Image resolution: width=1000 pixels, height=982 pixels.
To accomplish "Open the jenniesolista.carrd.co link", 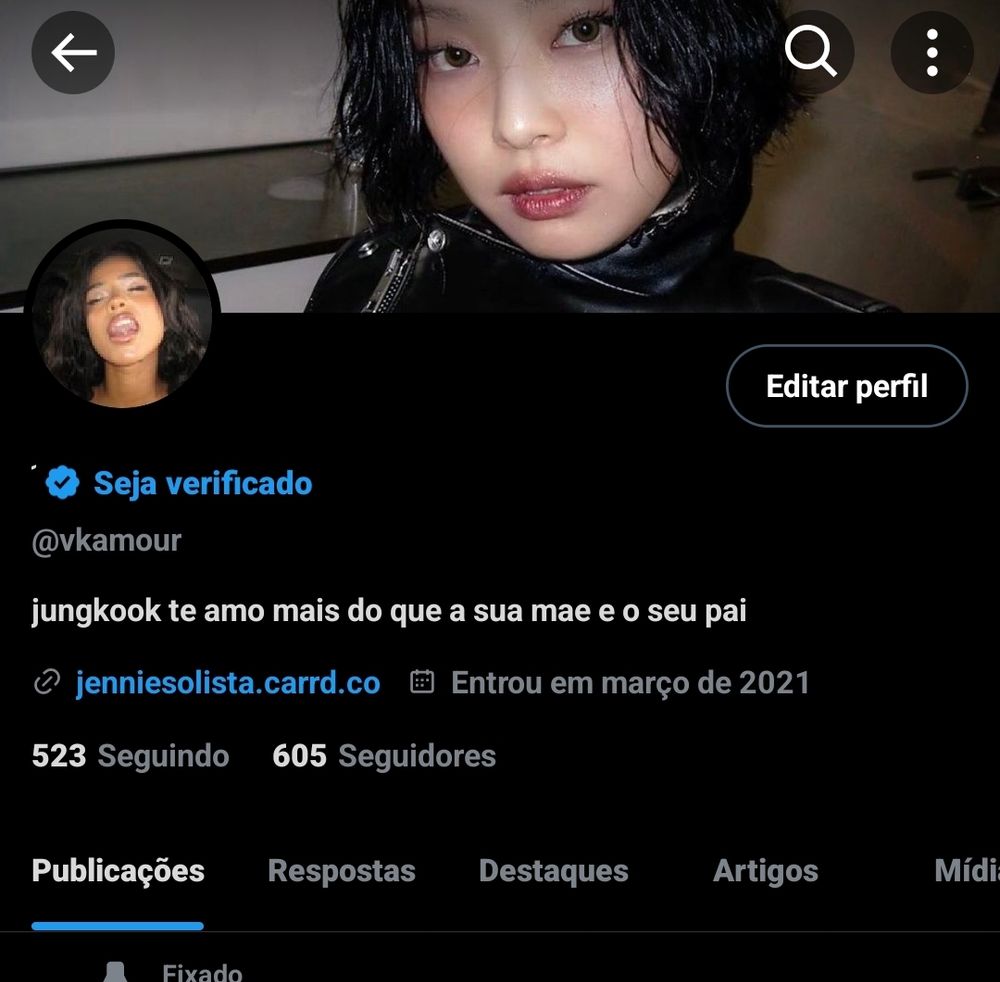I will coord(227,683).
